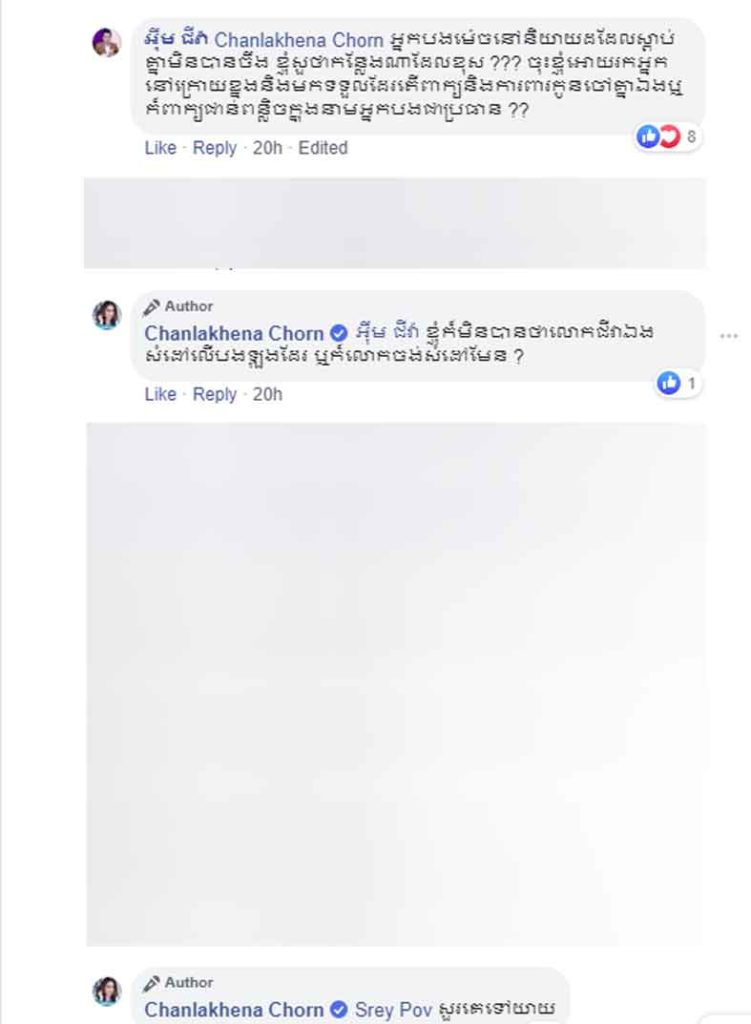
Task: Reply to the first comment by អ៊ឹម ជីវ៉ា
Action: [214, 148]
